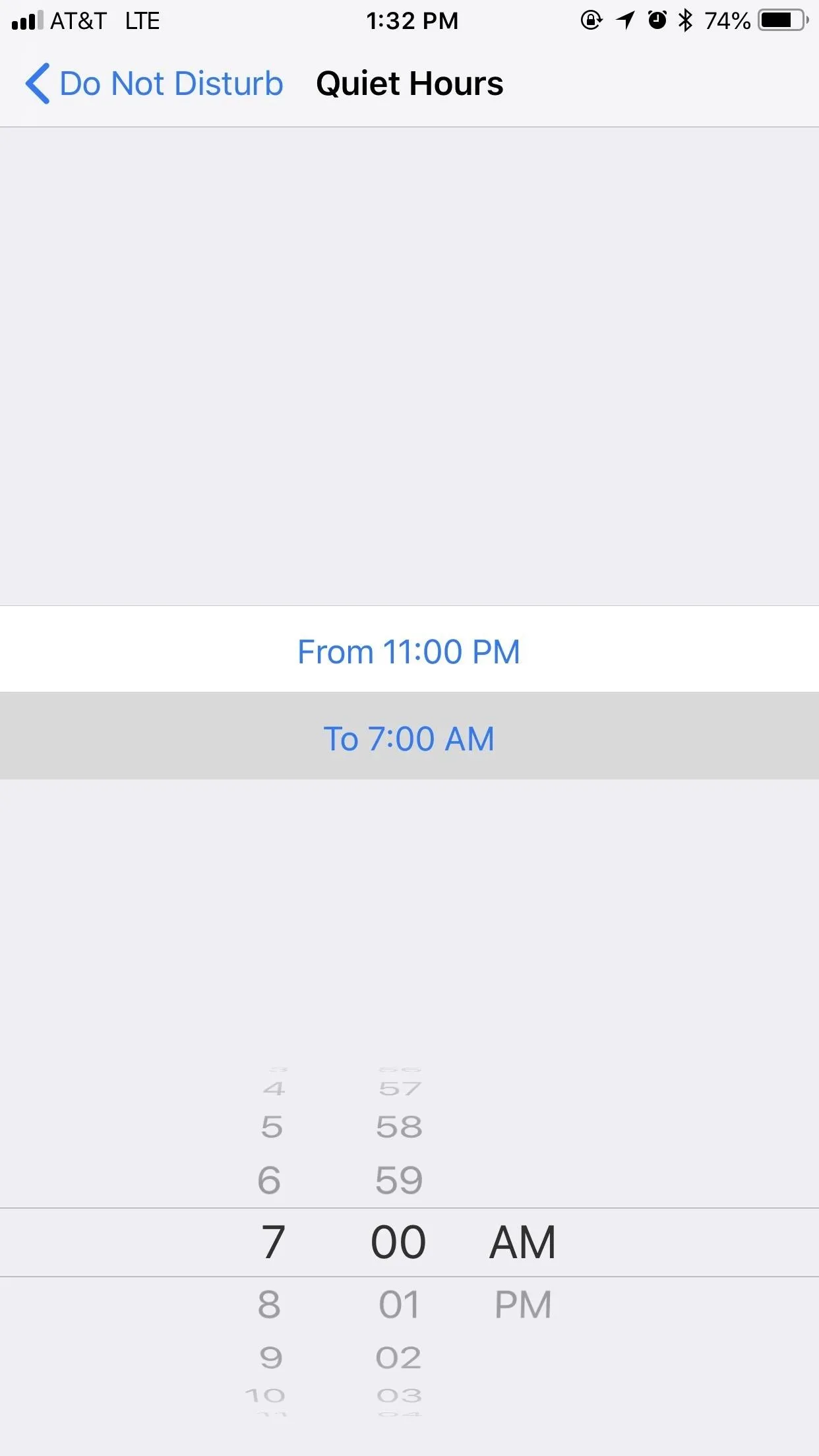
Task: Pick hour 5 in the picker
Action: (x=272, y=1127)
